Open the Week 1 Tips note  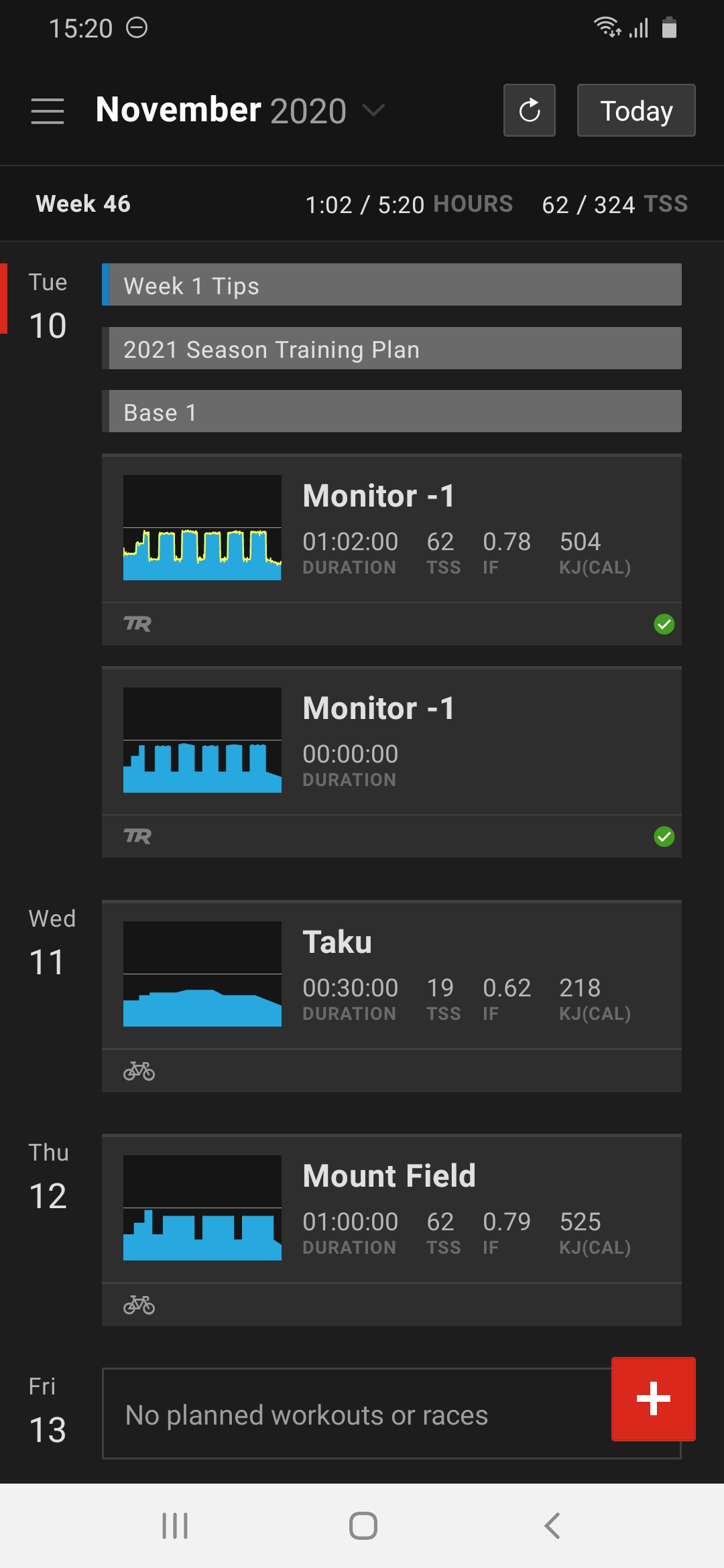[391, 285]
